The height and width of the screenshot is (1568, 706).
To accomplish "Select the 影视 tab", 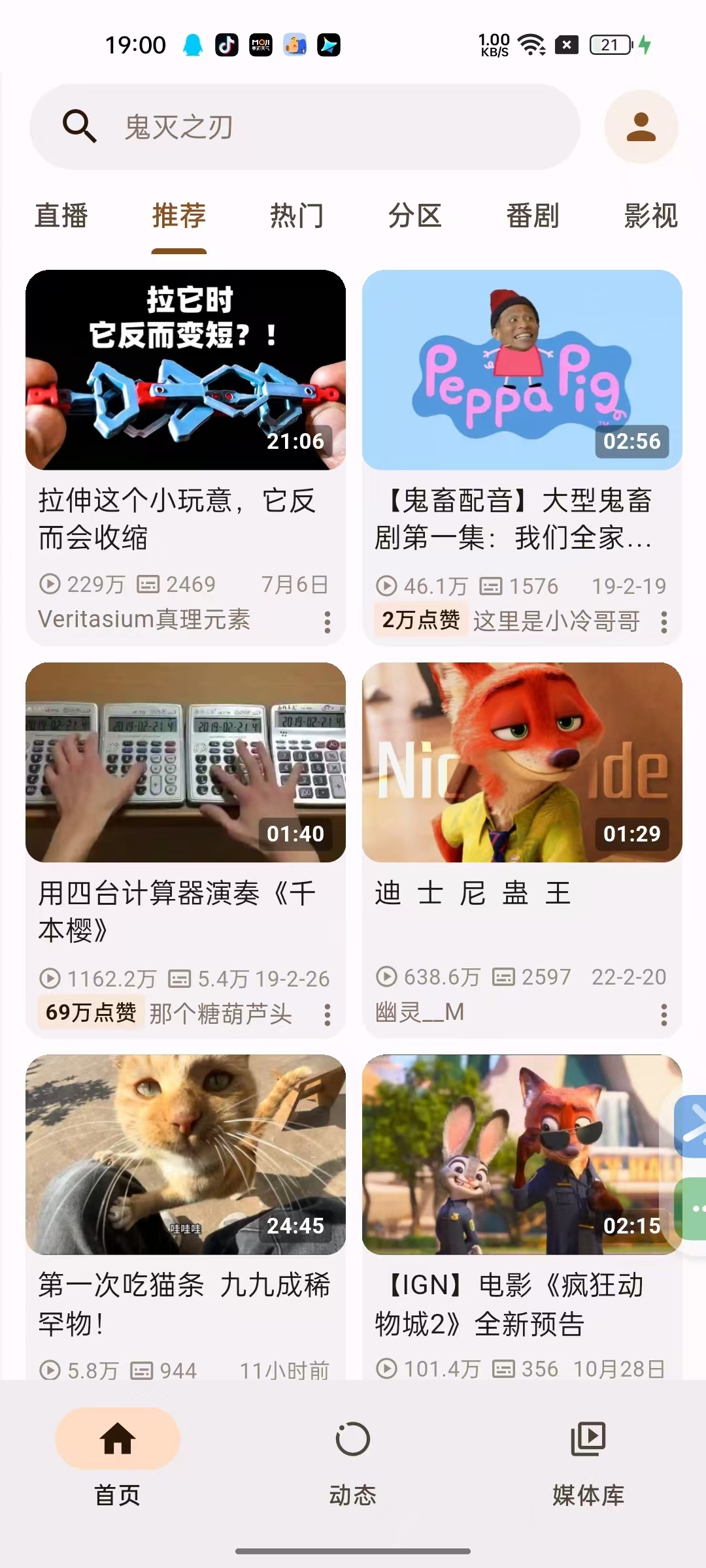I will pos(650,216).
